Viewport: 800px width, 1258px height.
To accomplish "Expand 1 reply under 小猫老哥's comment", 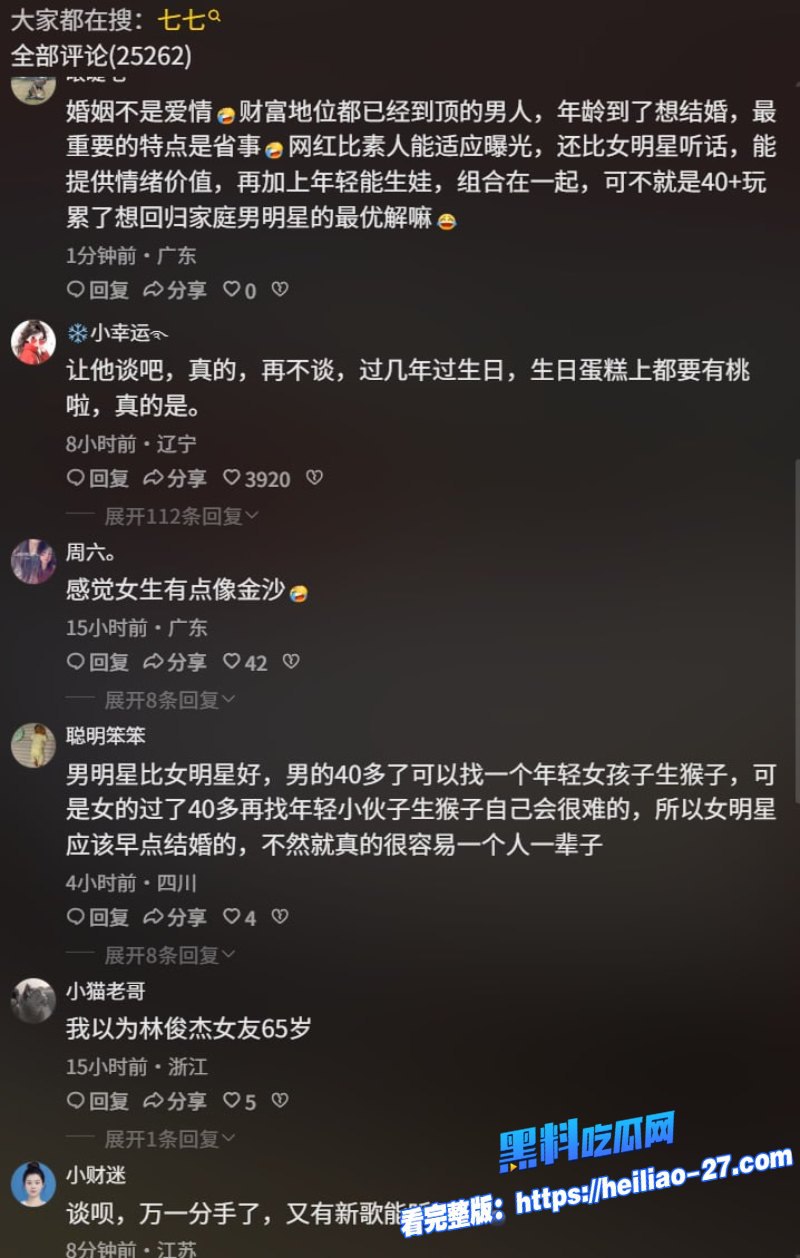I will click(x=168, y=1138).
